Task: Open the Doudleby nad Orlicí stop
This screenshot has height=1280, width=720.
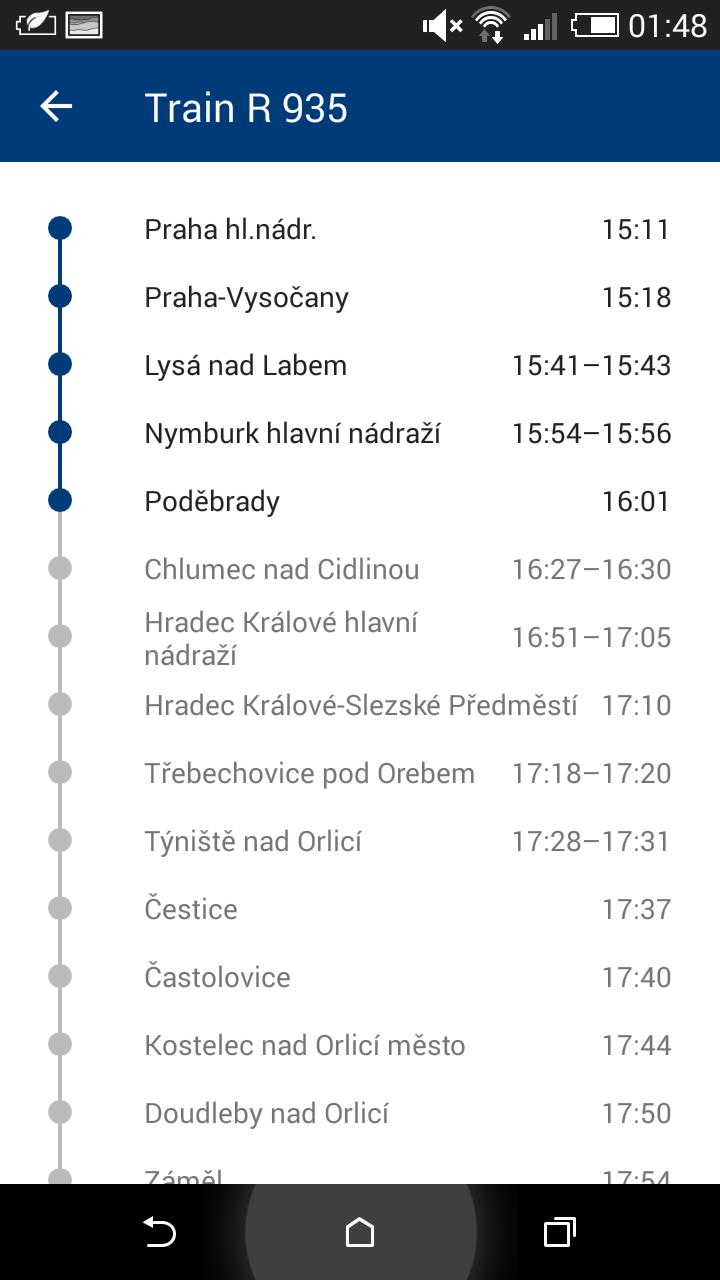Action: 360,1114
